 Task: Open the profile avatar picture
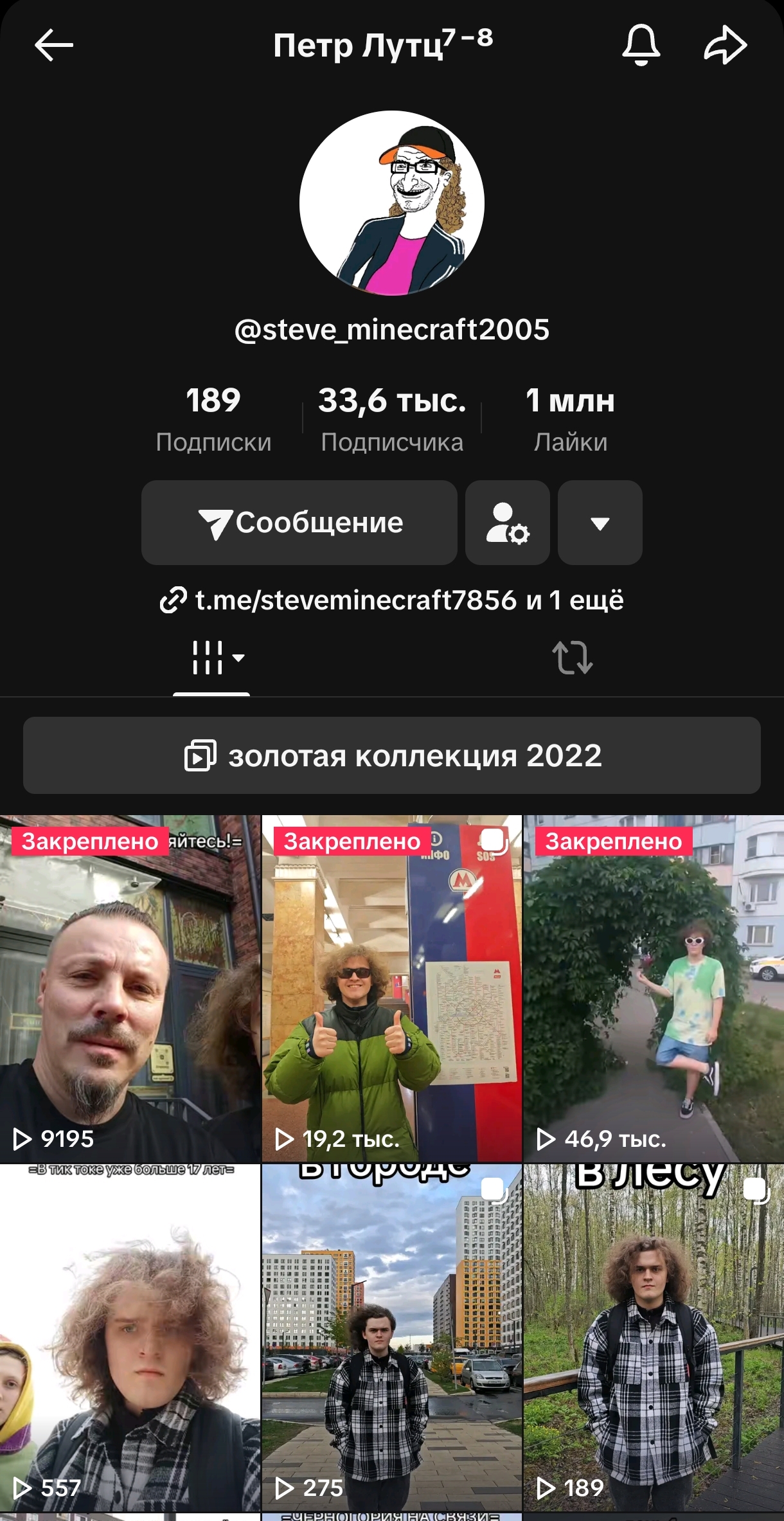click(x=392, y=203)
